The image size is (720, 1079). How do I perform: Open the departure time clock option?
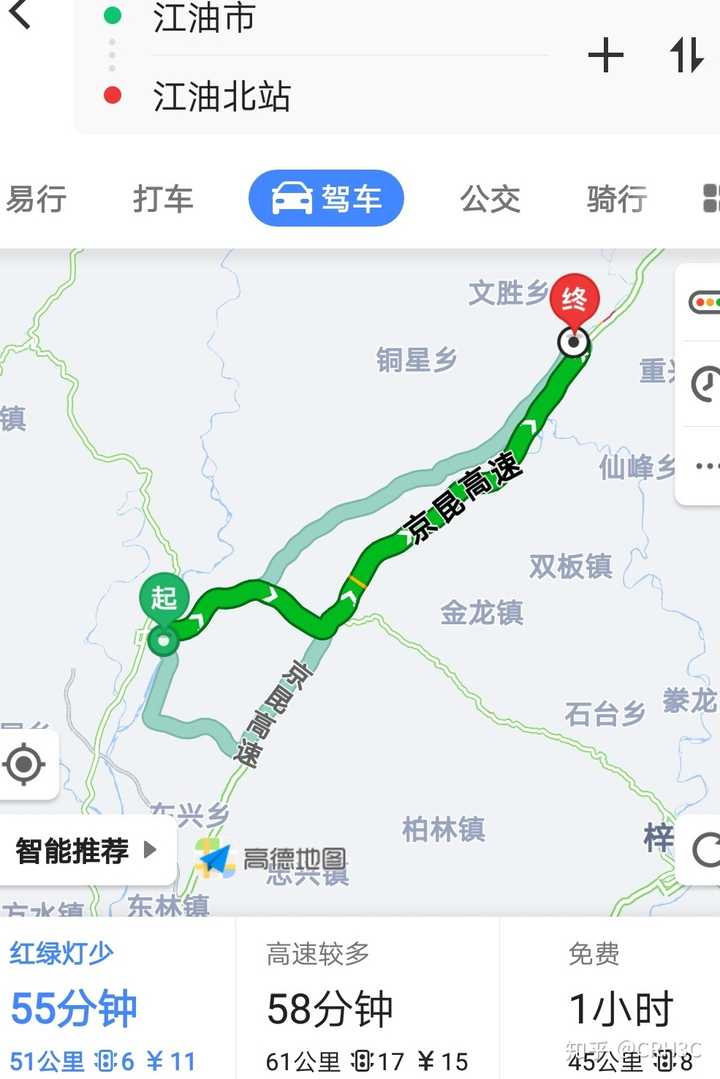(x=706, y=383)
